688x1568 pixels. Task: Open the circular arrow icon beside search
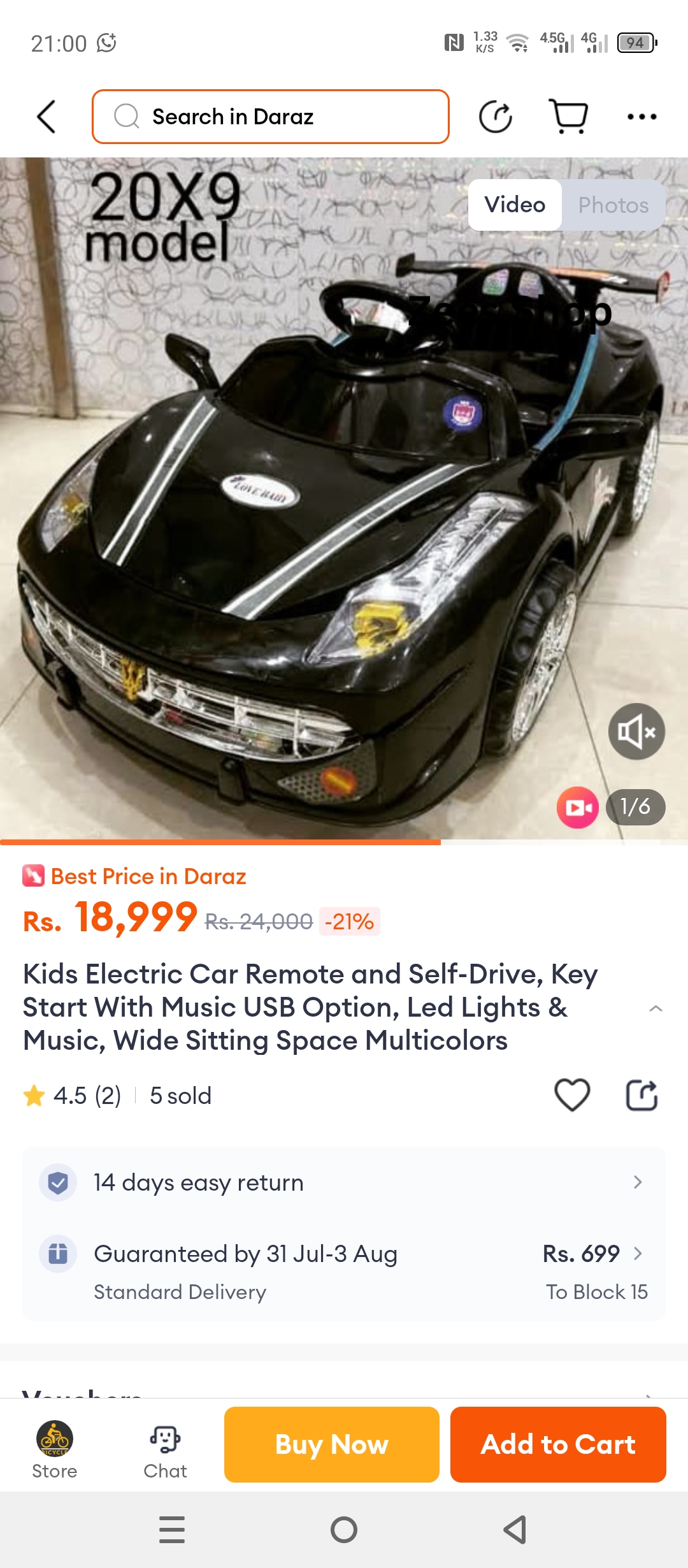pyautogui.click(x=495, y=117)
